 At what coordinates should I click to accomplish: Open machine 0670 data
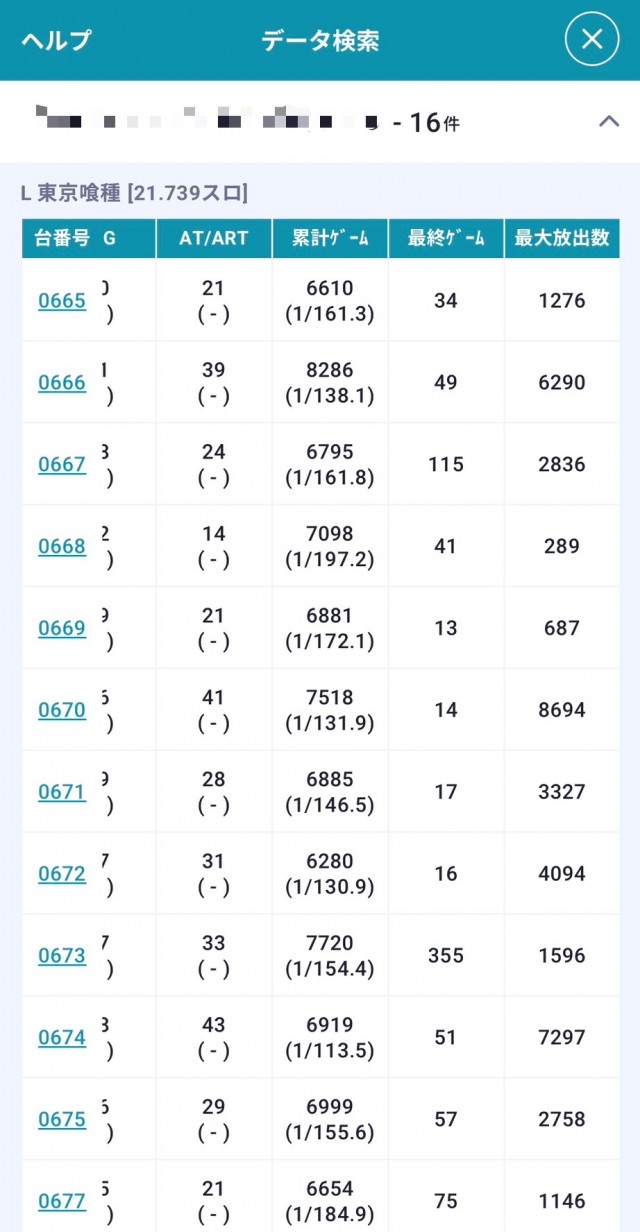(62, 711)
